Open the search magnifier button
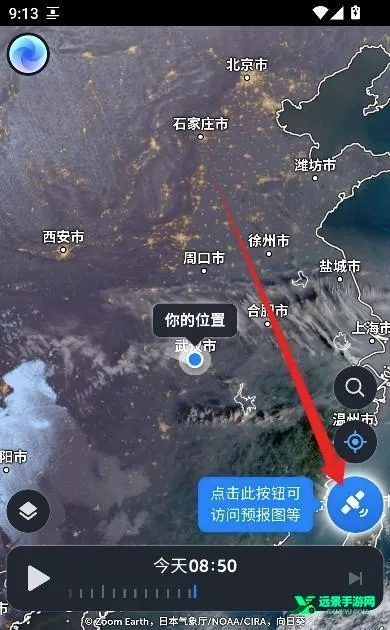The height and width of the screenshot is (630, 390). [x=355, y=387]
